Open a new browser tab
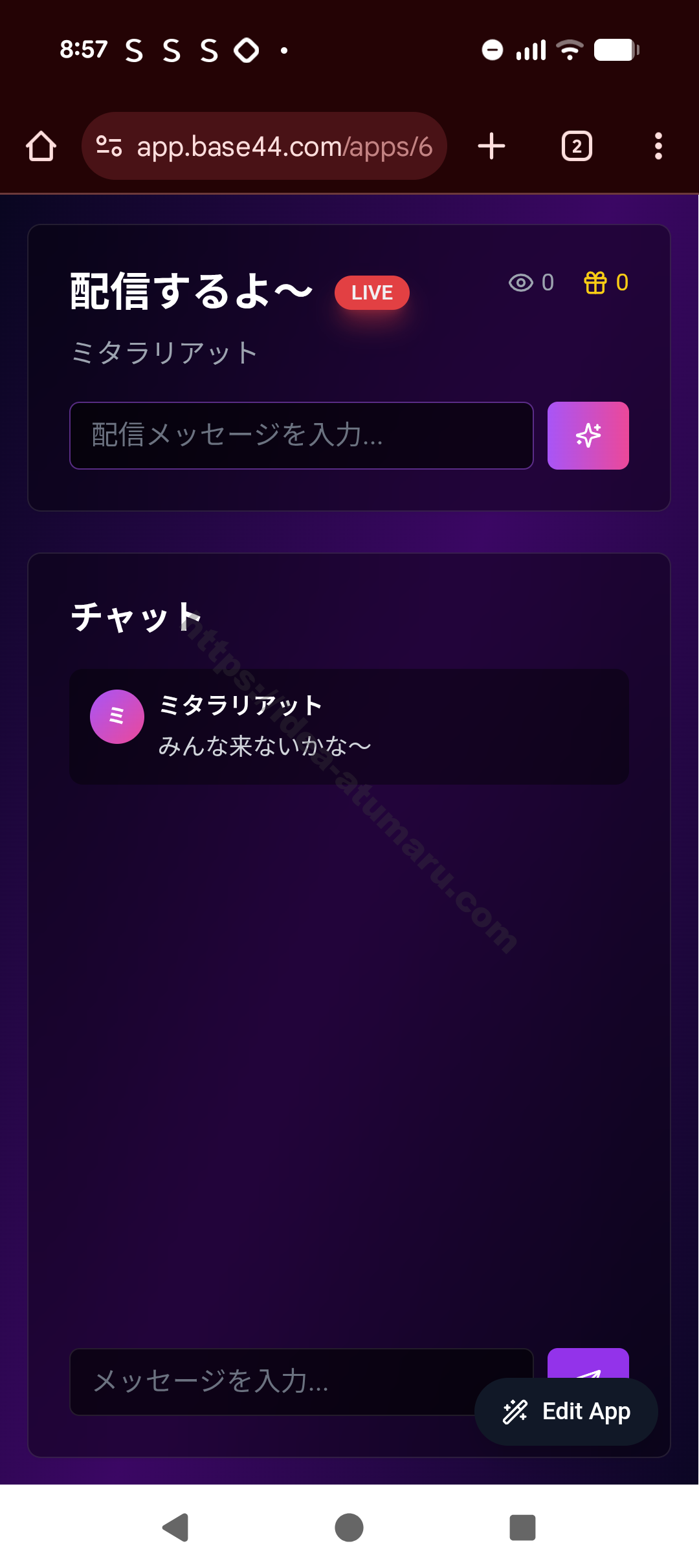Image resolution: width=699 pixels, height=1568 pixels. click(x=491, y=146)
